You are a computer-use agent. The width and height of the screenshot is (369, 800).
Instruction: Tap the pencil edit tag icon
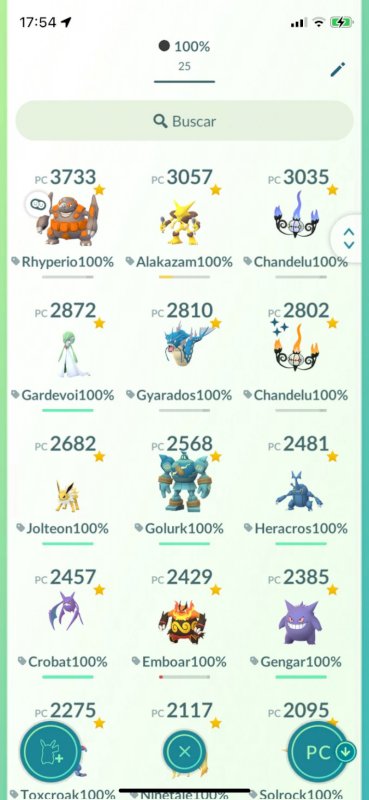[338, 69]
